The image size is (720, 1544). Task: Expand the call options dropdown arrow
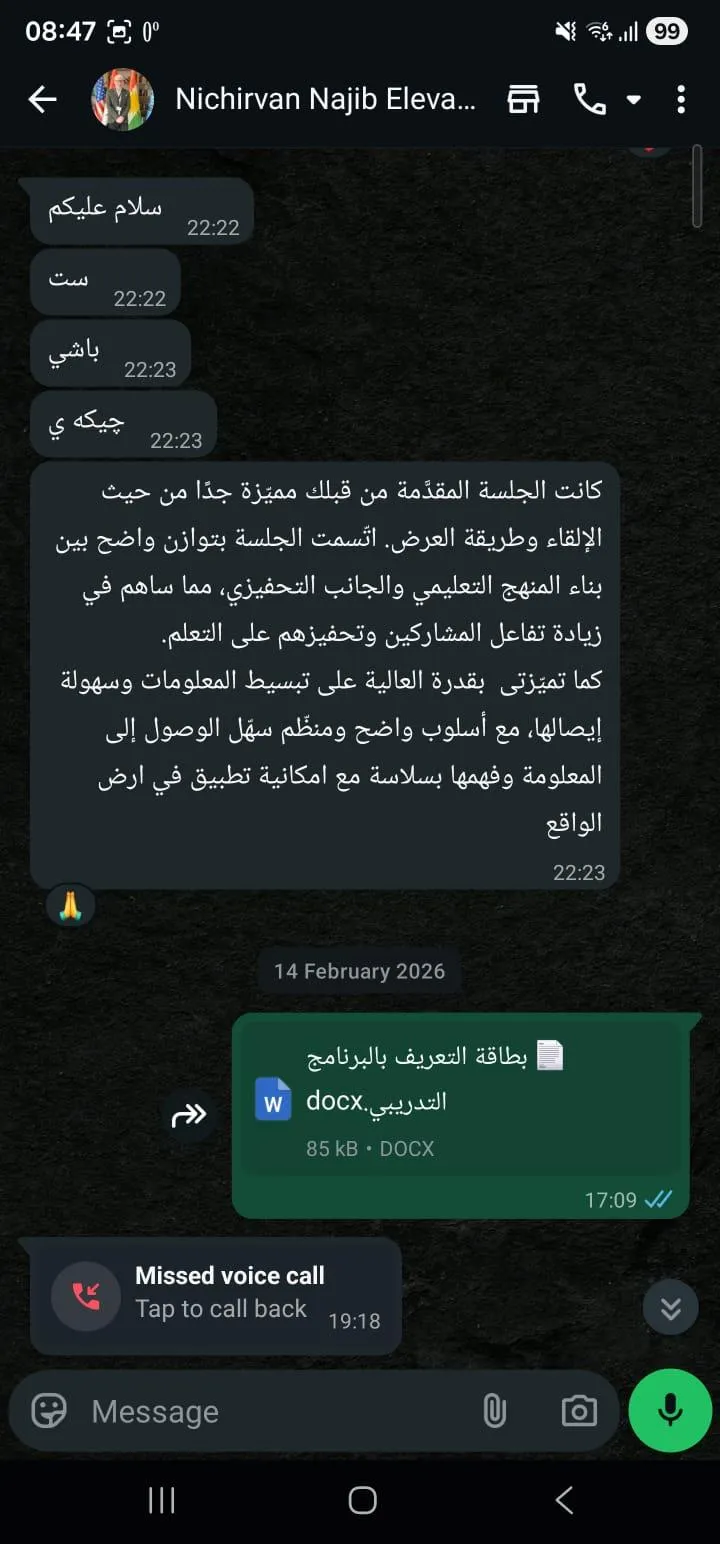[633, 99]
